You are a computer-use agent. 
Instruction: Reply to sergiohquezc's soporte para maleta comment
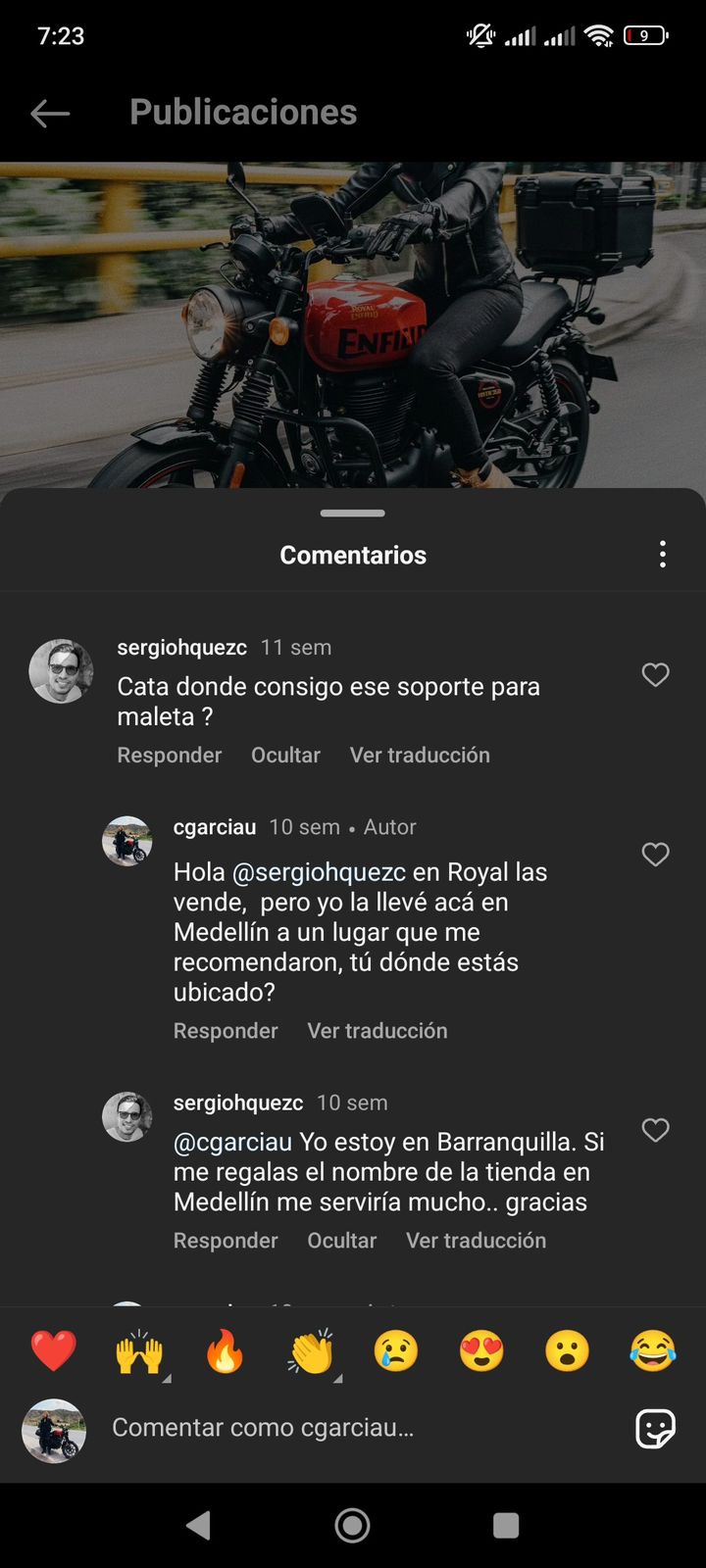pyautogui.click(x=170, y=755)
